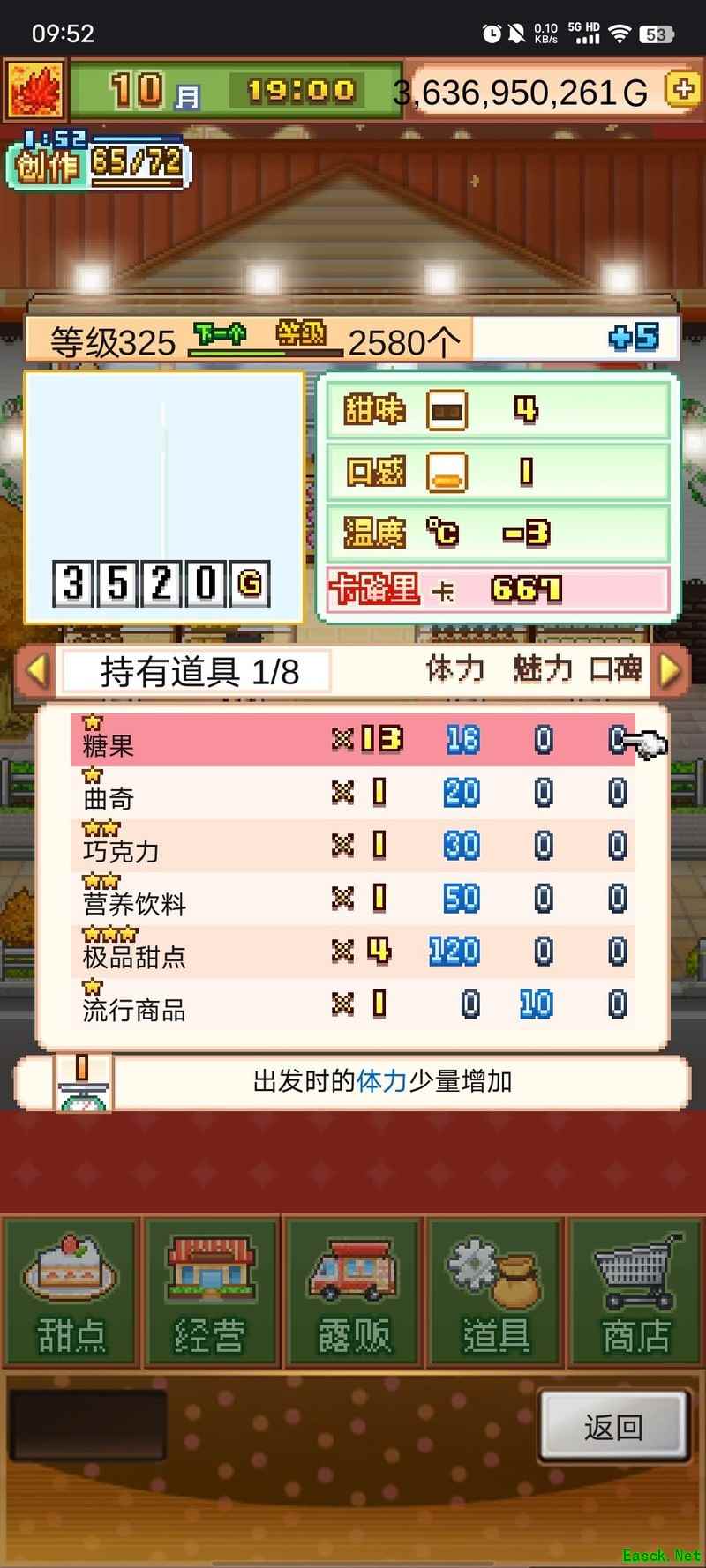Tap the 返回 back button
Screen dimensions: 706x1568
[x=613, y=1426]
